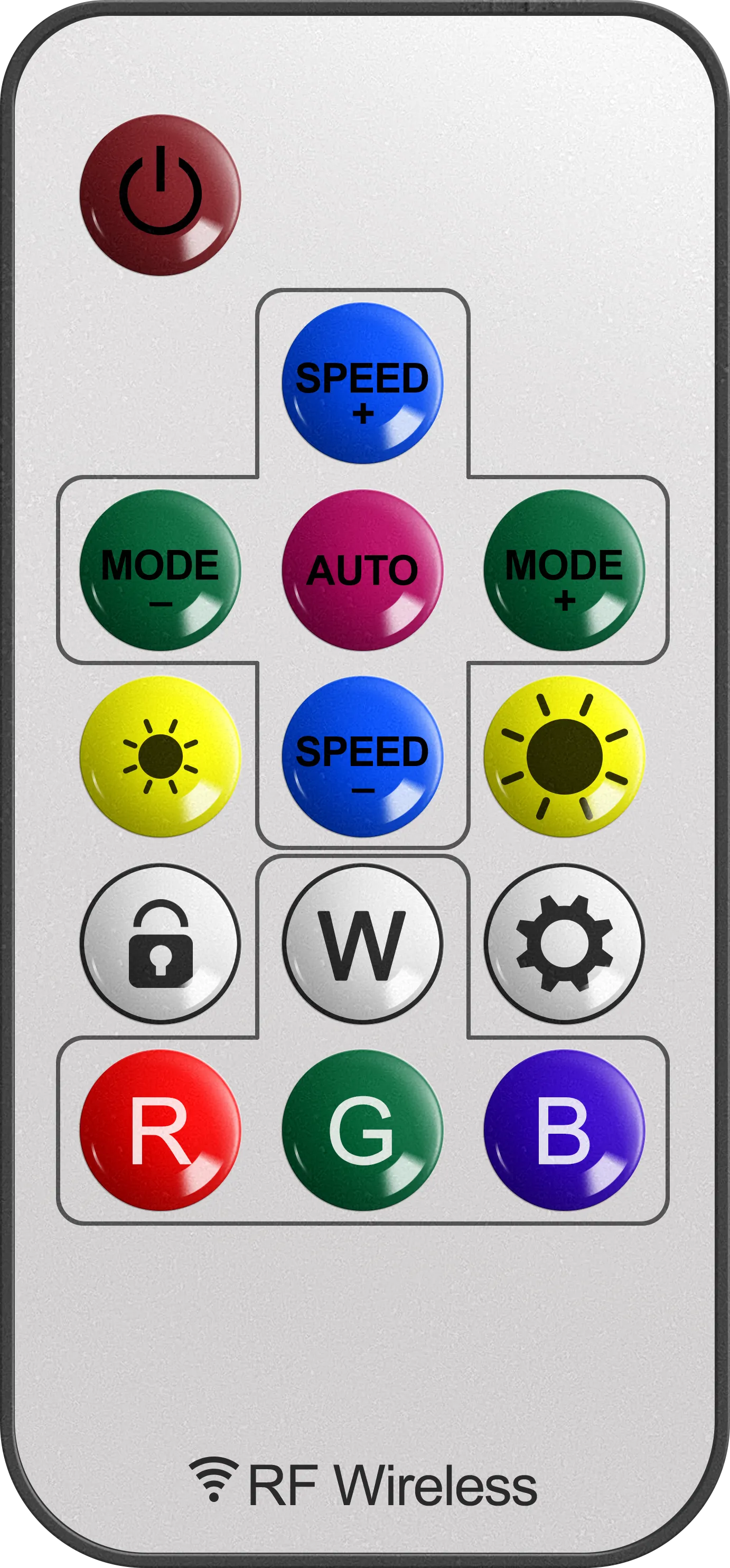This screenshot has width=730, height=1568.
Task: Increase the speed with SPEED +
Action: 362,384
